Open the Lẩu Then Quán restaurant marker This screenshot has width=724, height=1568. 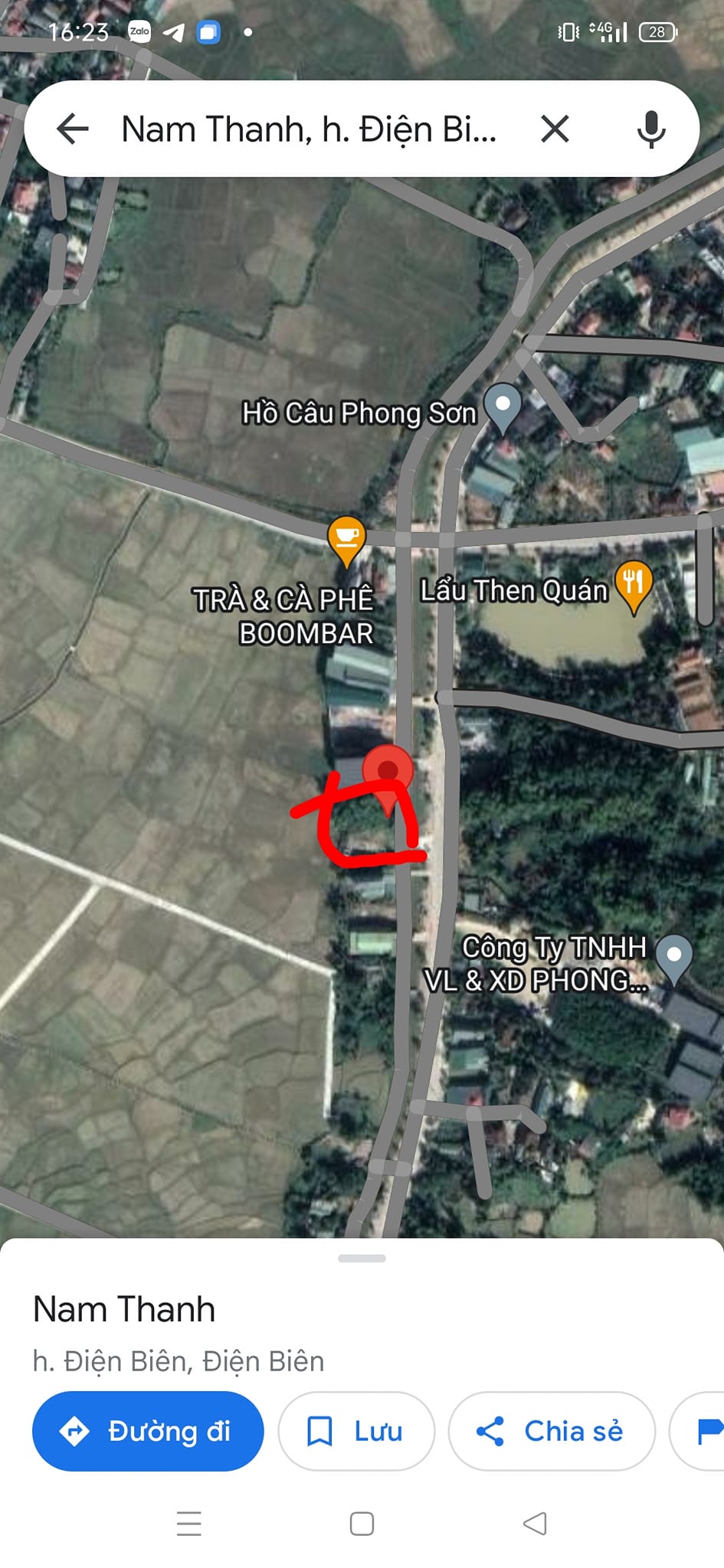tap(634, 586)
